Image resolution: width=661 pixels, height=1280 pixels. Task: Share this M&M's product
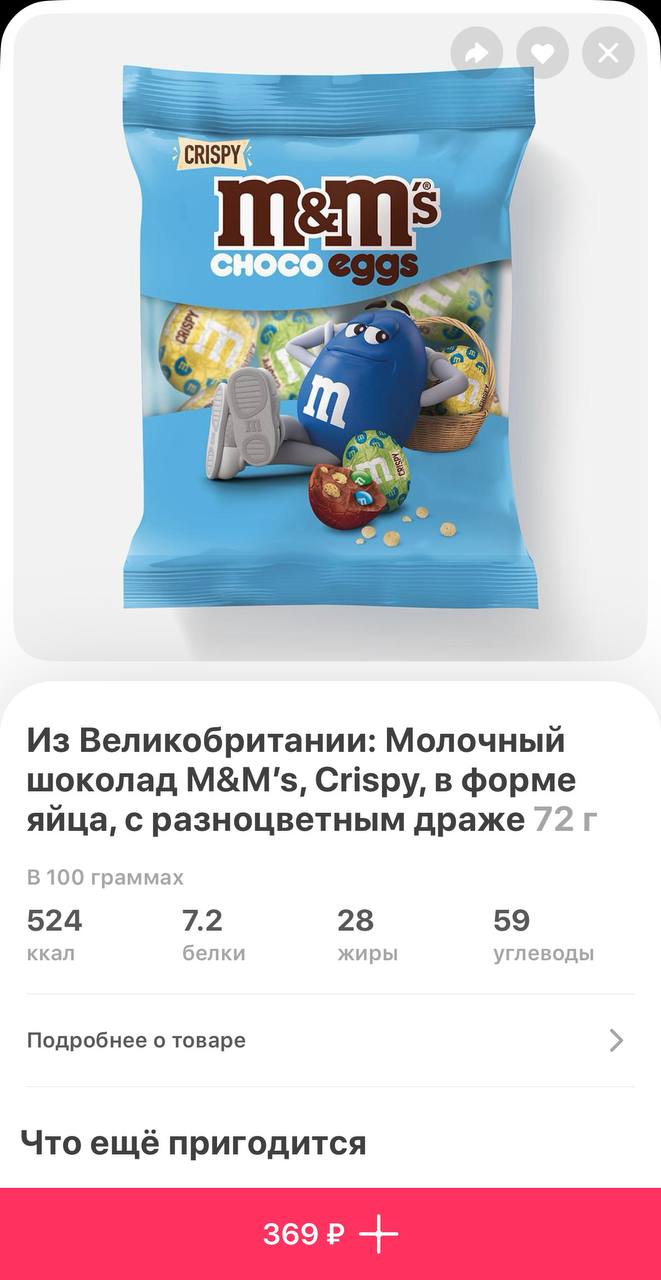coord(477,53)
